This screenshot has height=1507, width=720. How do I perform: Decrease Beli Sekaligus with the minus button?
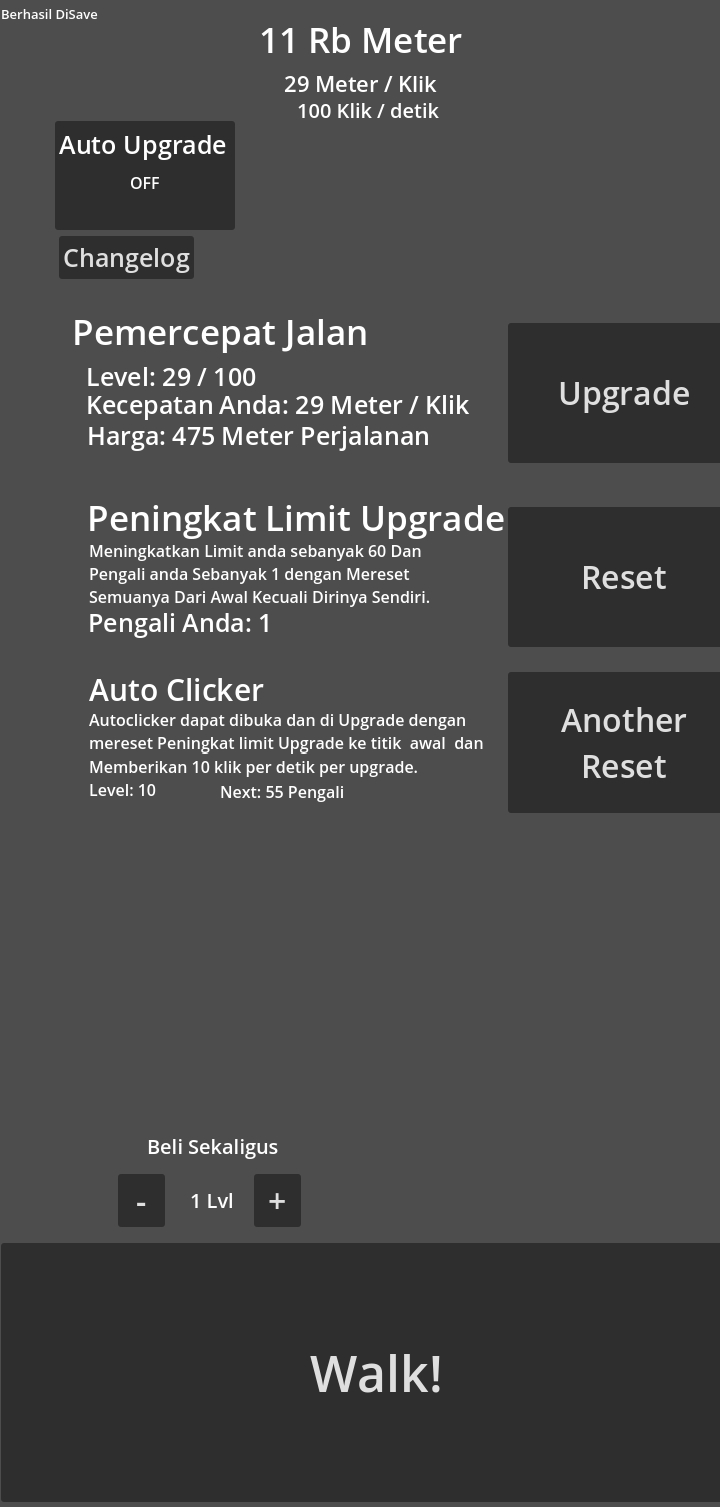[141, 1201]
